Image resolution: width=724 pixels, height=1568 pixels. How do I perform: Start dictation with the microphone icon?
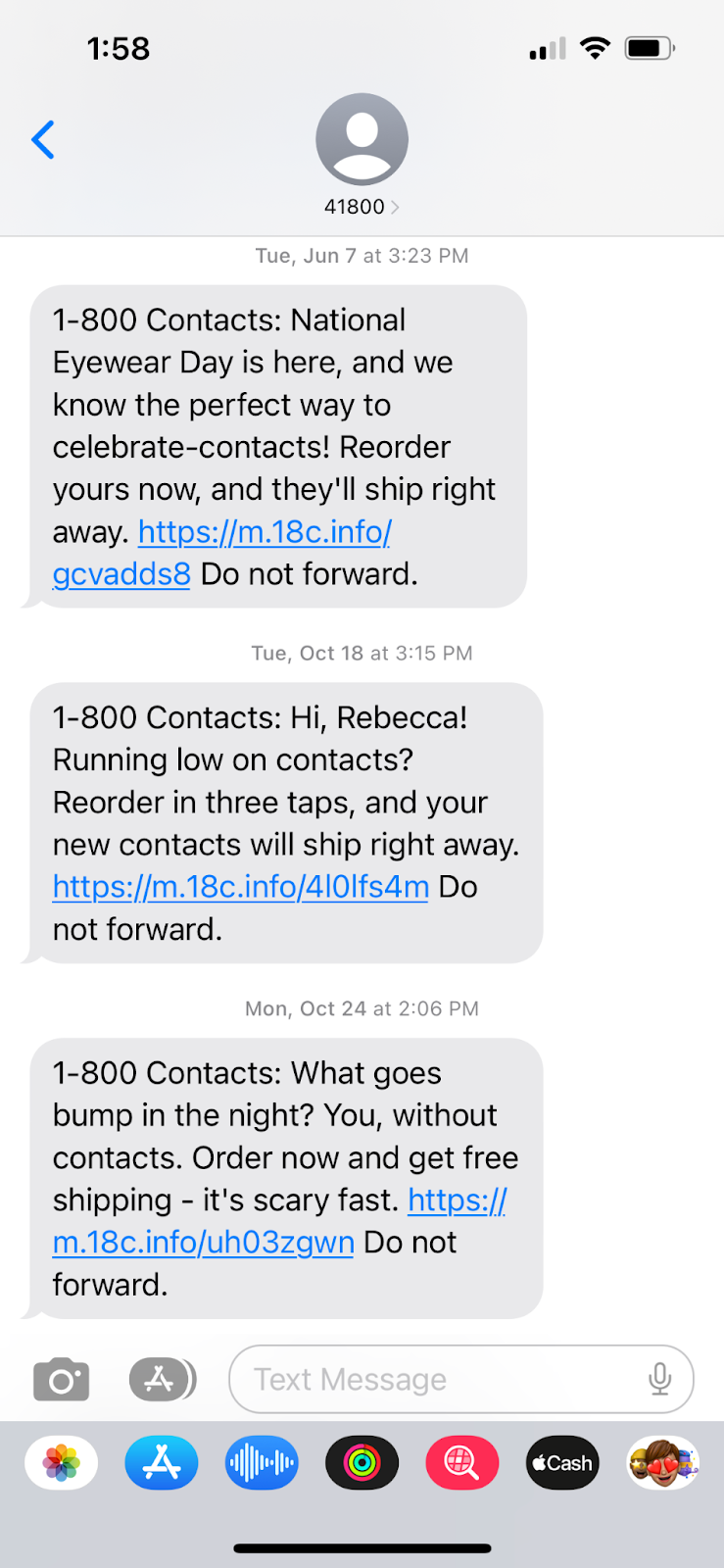pos(660,1380)
